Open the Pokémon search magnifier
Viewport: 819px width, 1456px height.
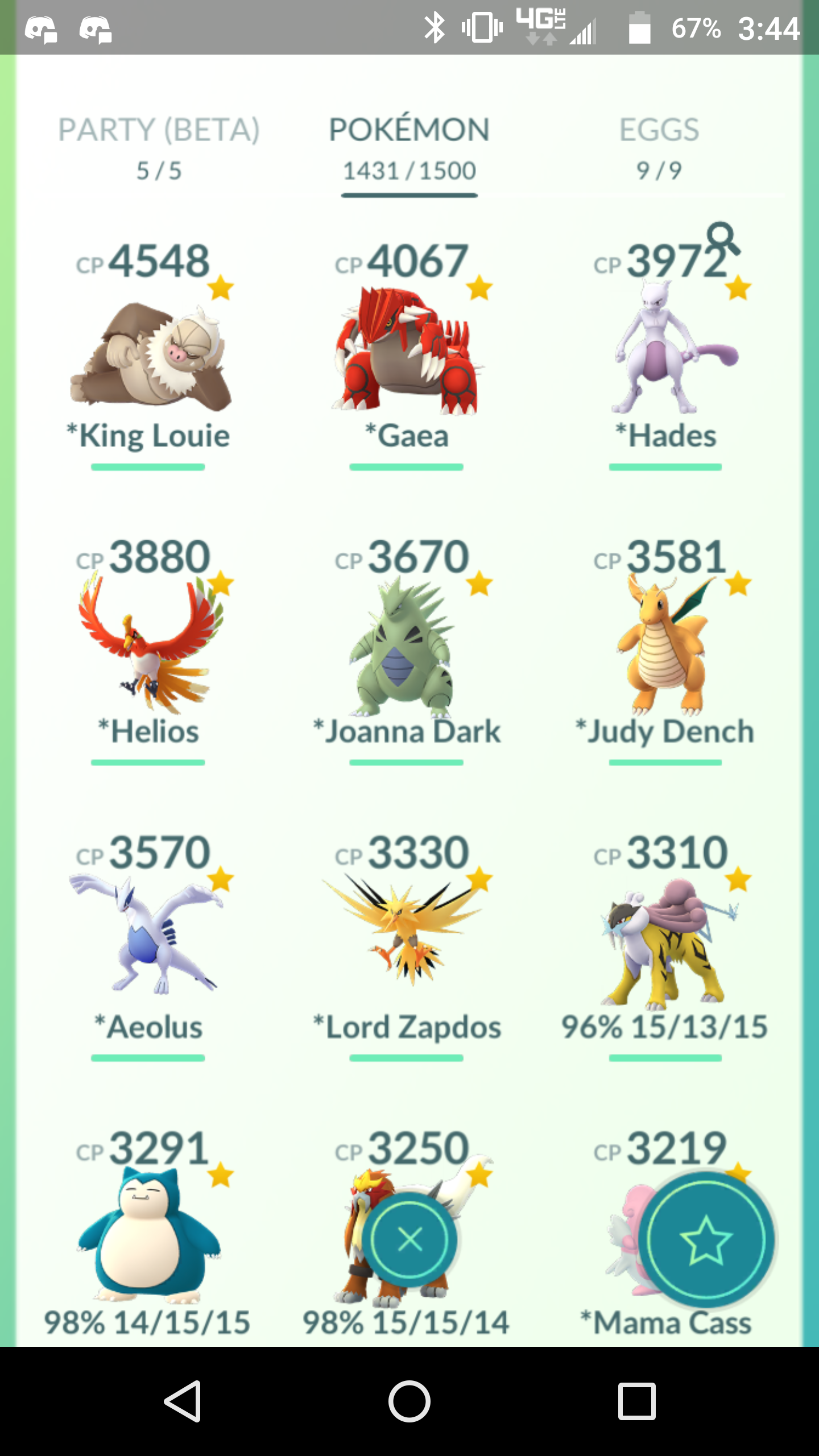point(723,239)
